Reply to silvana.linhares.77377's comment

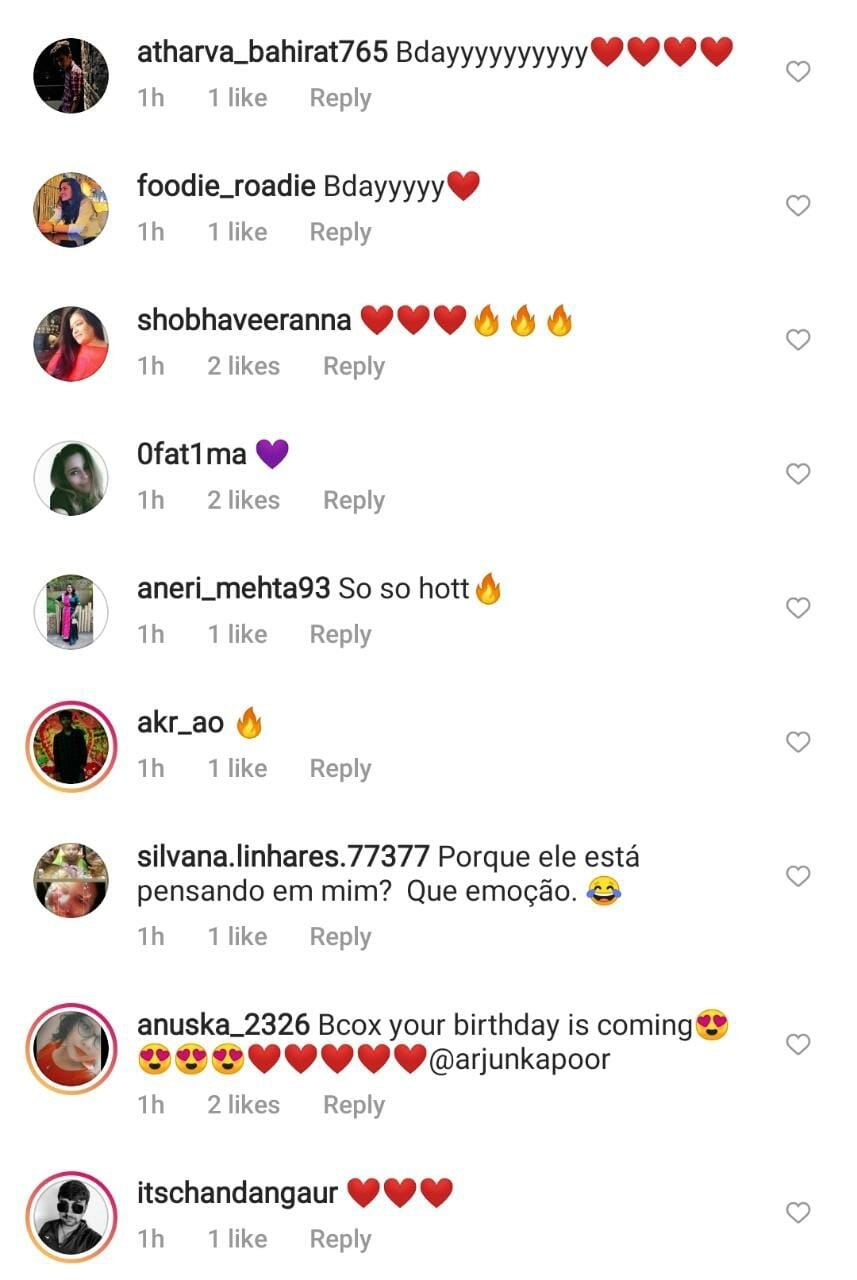pyautogui.click(x=340, y=936)
